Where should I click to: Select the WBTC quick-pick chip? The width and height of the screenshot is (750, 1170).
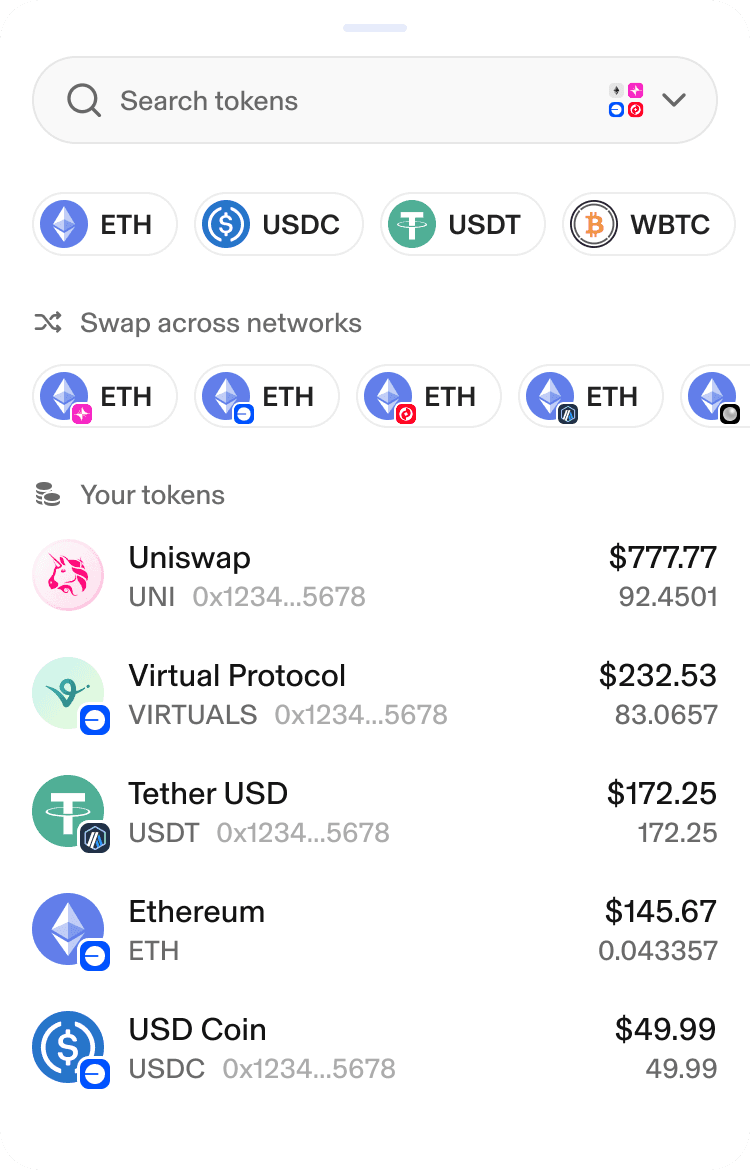tap(649, 224)
